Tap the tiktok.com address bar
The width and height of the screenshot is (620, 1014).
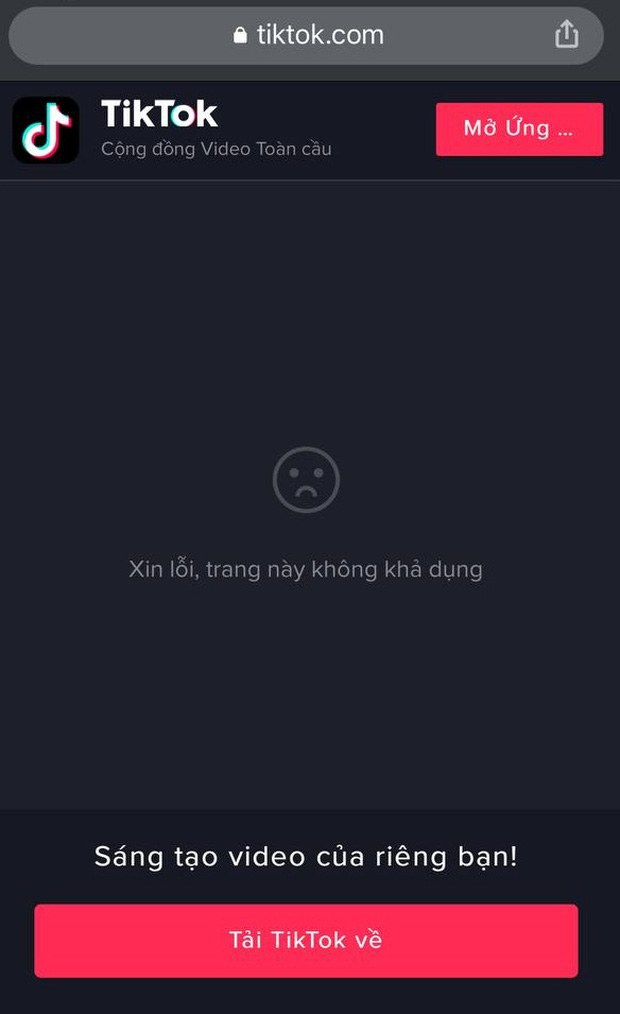[308, 35]
